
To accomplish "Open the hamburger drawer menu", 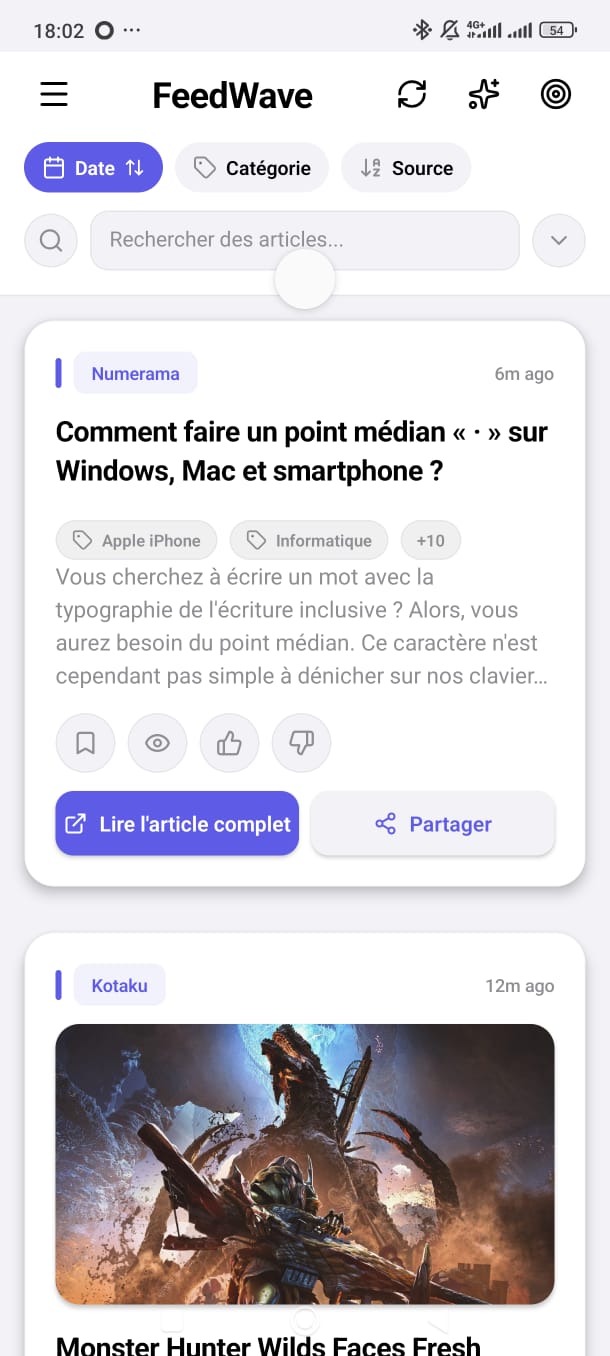I will [x=54, y=95].
